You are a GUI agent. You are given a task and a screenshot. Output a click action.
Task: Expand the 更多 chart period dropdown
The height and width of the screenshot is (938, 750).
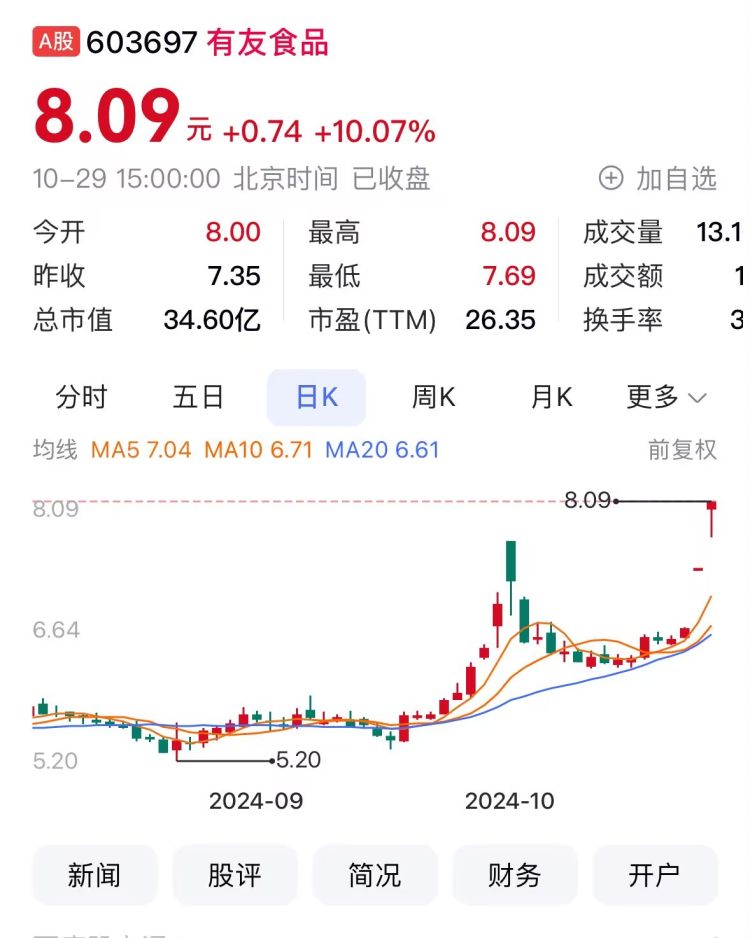coord(666,397)
